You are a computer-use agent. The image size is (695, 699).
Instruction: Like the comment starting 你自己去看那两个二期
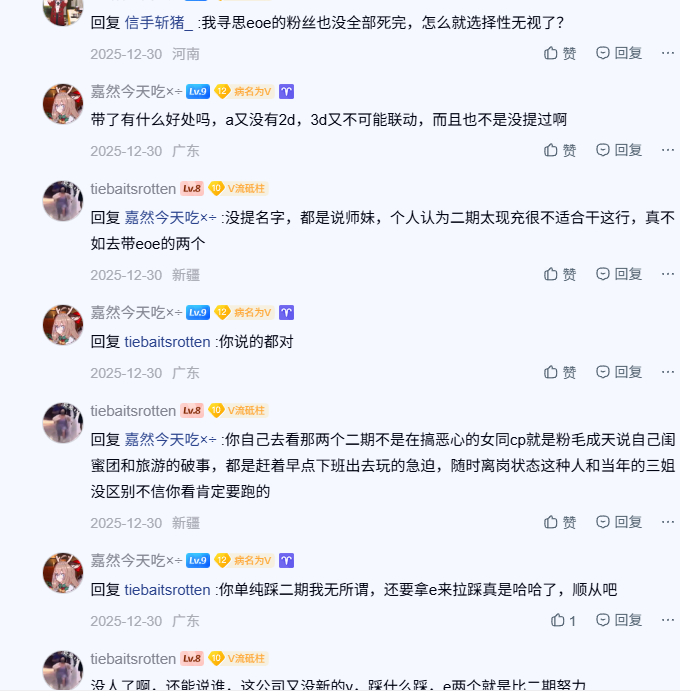[x=560, y=522]
